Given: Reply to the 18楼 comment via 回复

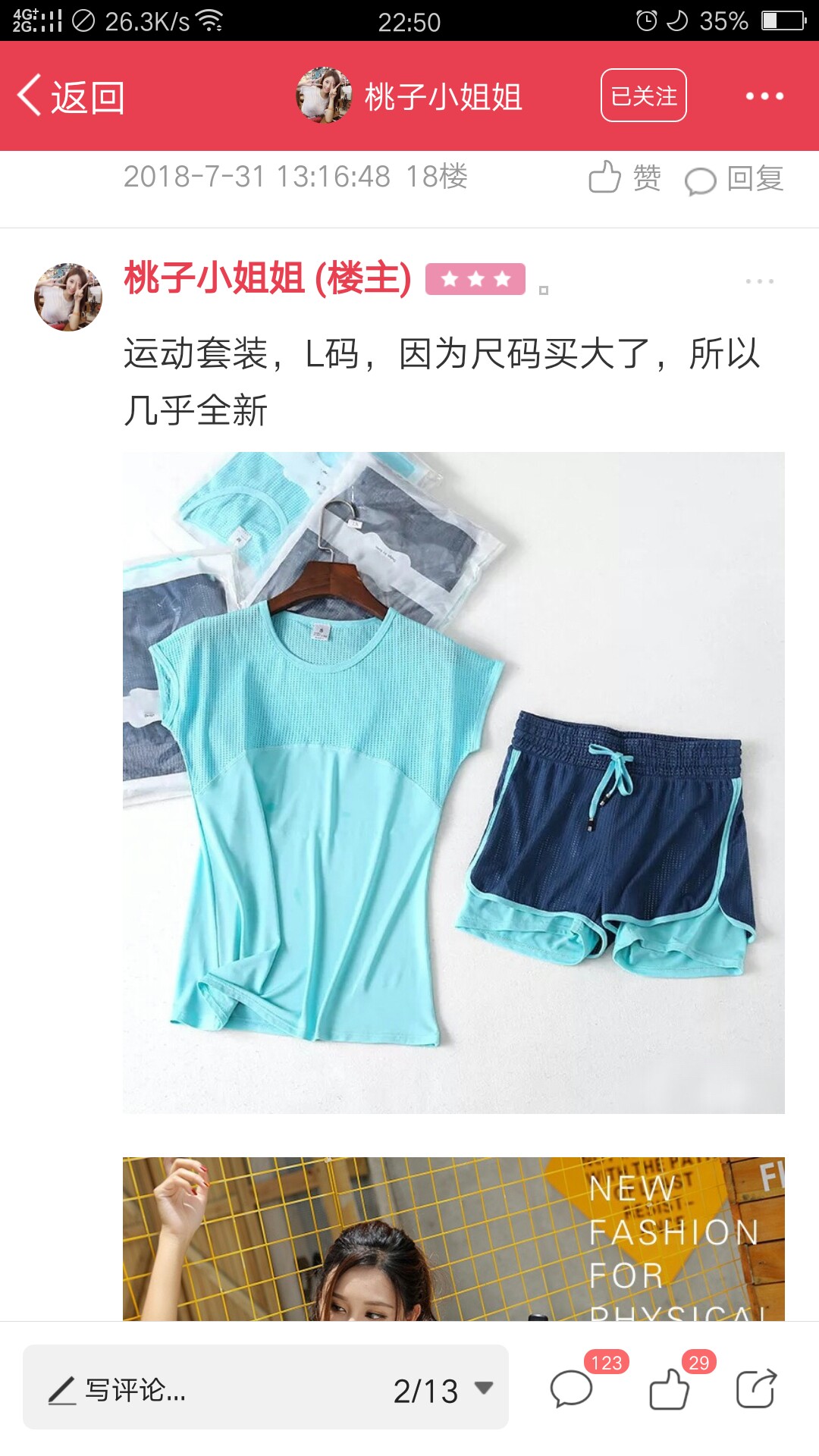Looking at the screenshot, I should [x=734, y=179].
